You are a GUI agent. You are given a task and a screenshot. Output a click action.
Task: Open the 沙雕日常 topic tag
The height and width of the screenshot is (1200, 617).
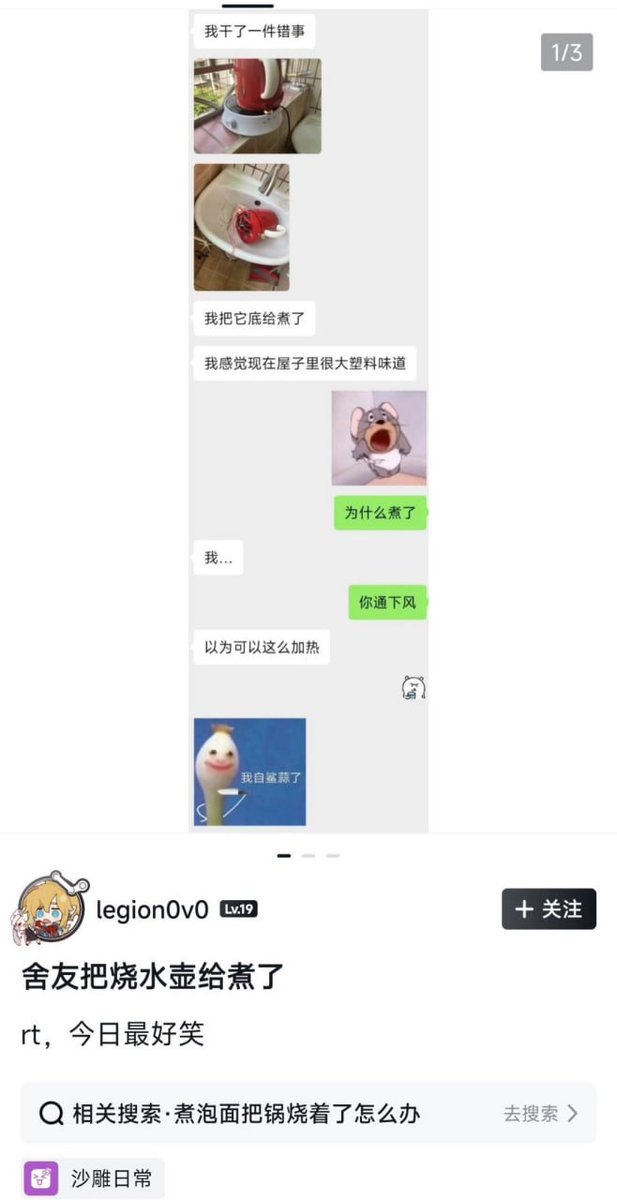(93, 1178)
